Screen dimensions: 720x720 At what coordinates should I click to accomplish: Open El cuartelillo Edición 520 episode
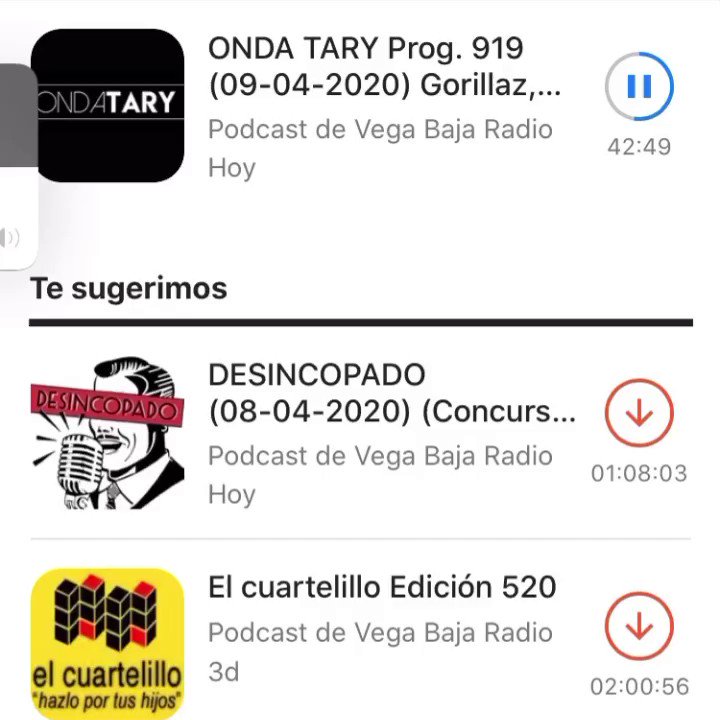[382, 587]
